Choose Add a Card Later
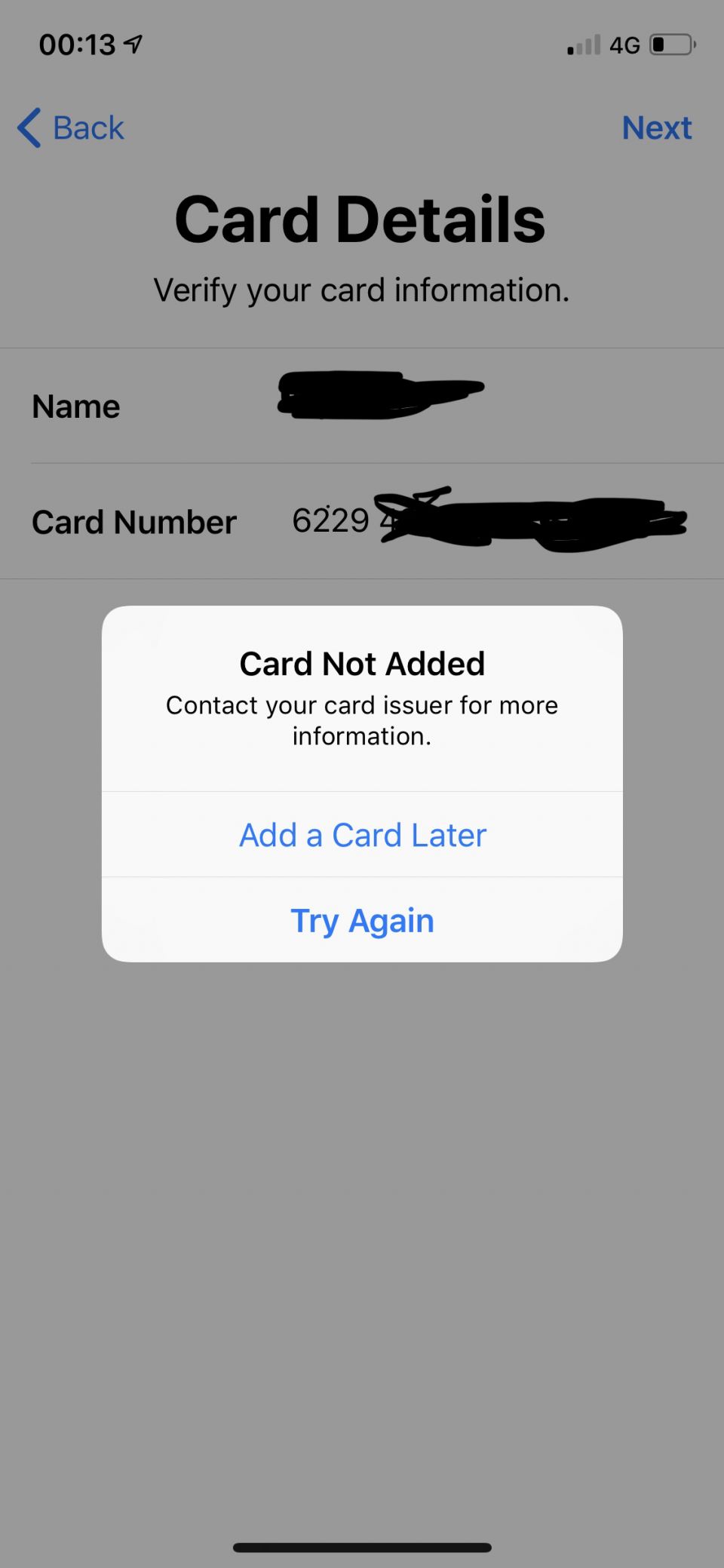The height and width of the screenshot is (1568, 724). [361, 834]
